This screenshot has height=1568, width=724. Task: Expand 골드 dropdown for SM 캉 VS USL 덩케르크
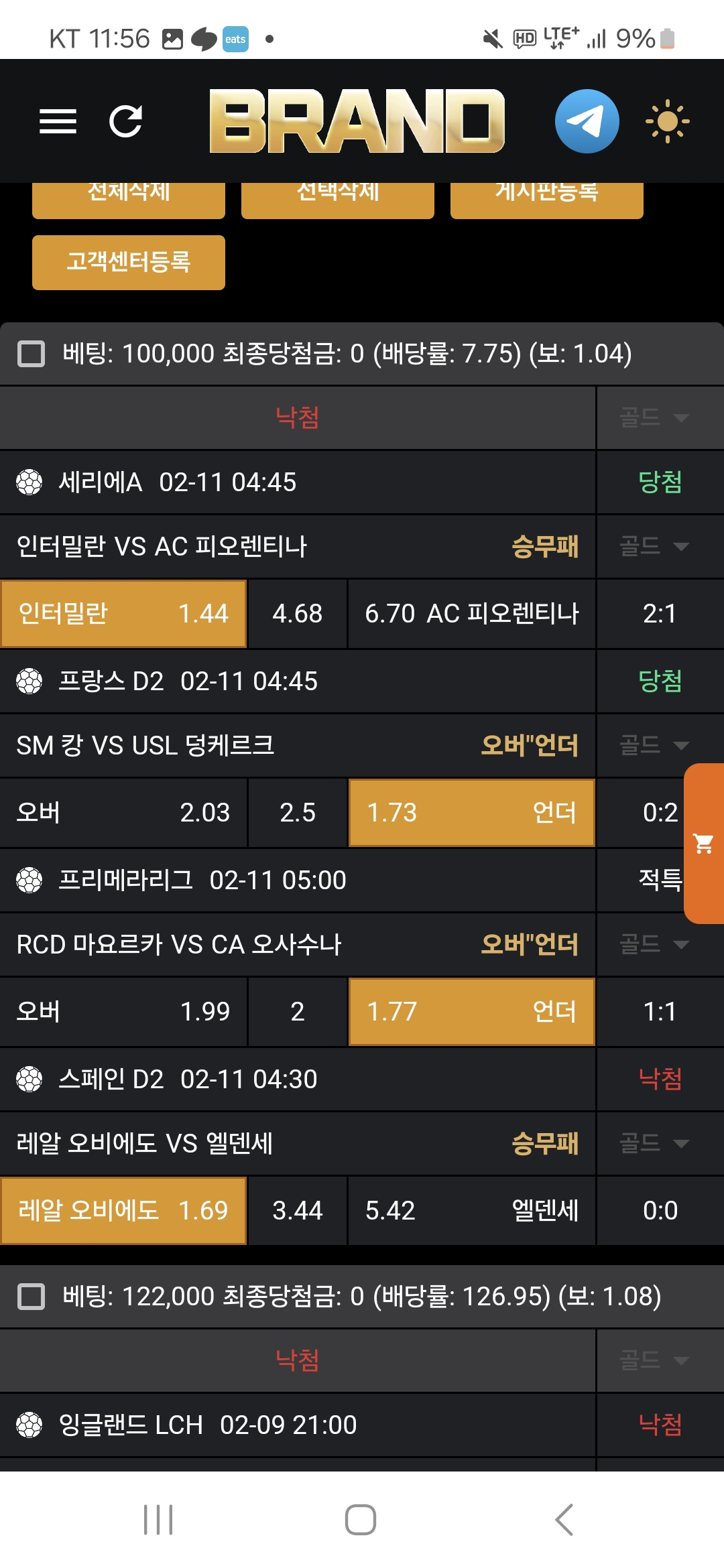pos(654,745)
